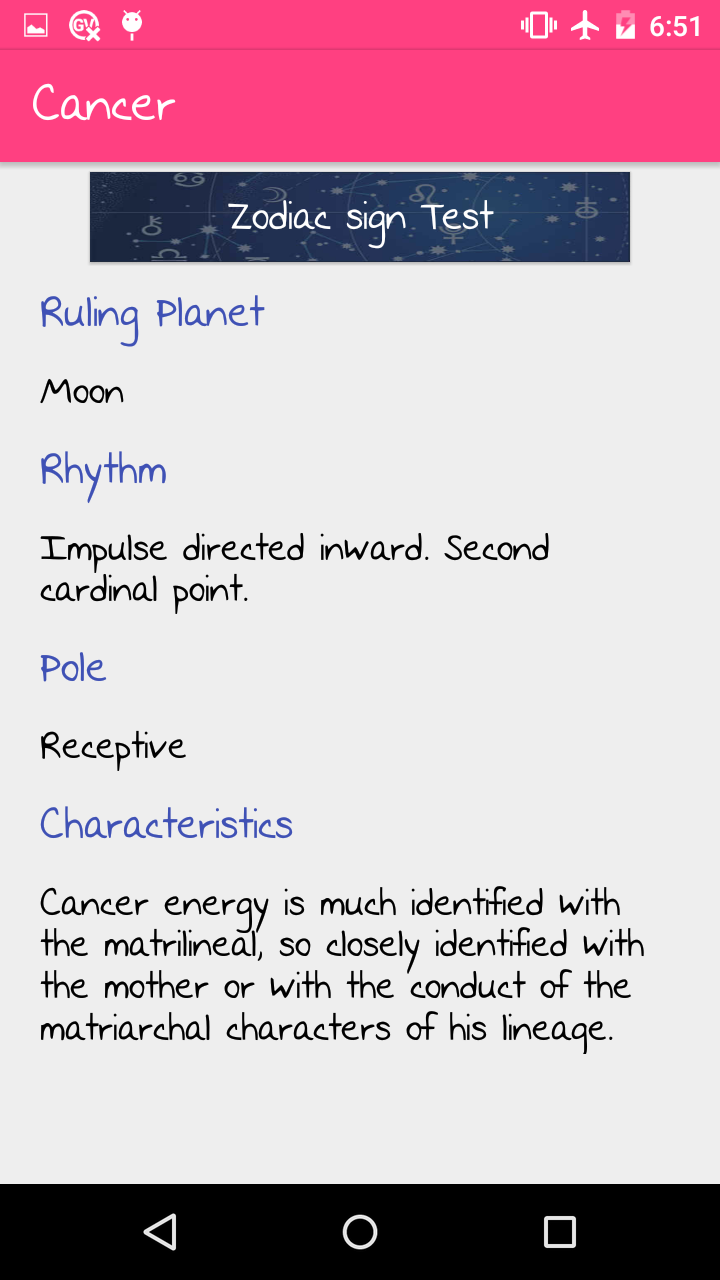Return to the home screen
The image size is (720, 1280).
(360, 1231)
